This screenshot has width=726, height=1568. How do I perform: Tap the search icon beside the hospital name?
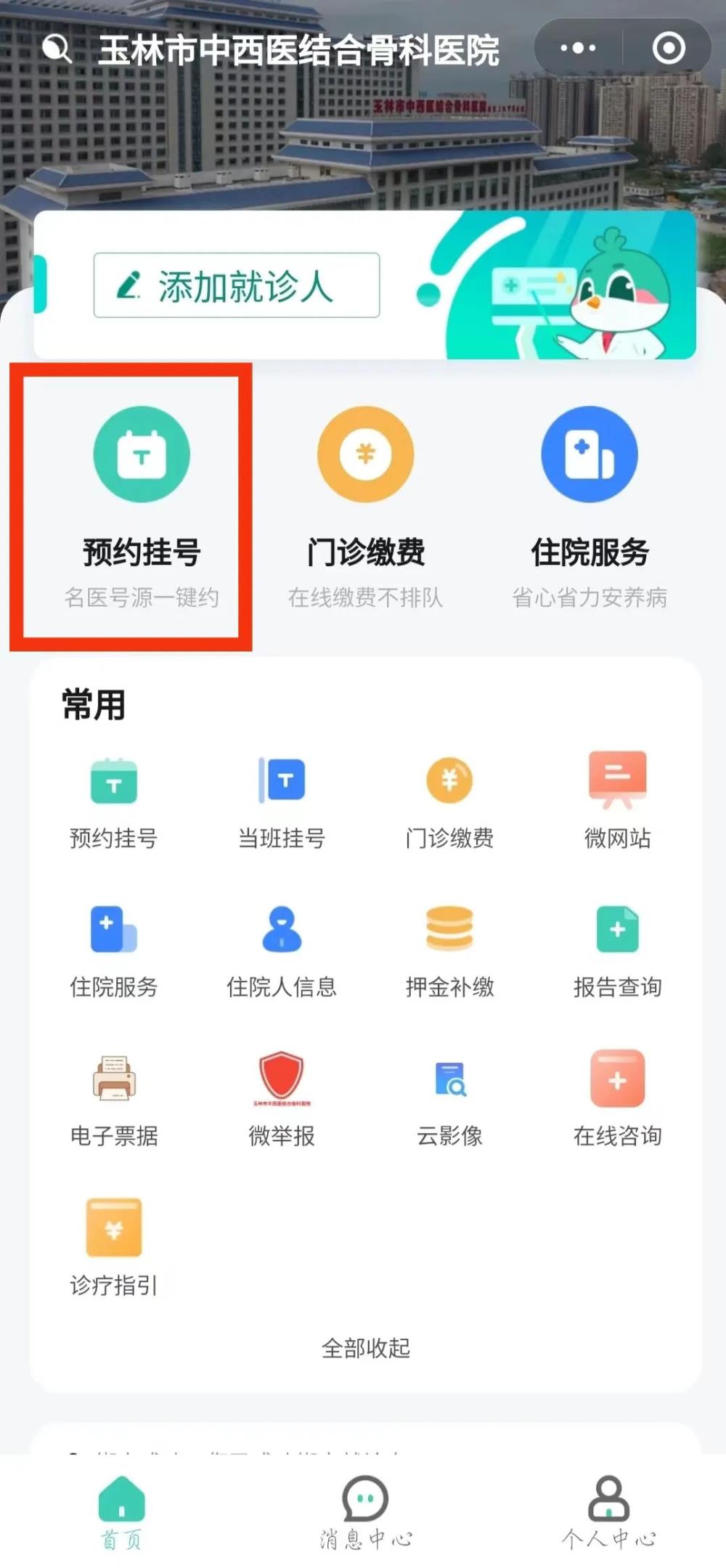(56, 49)
